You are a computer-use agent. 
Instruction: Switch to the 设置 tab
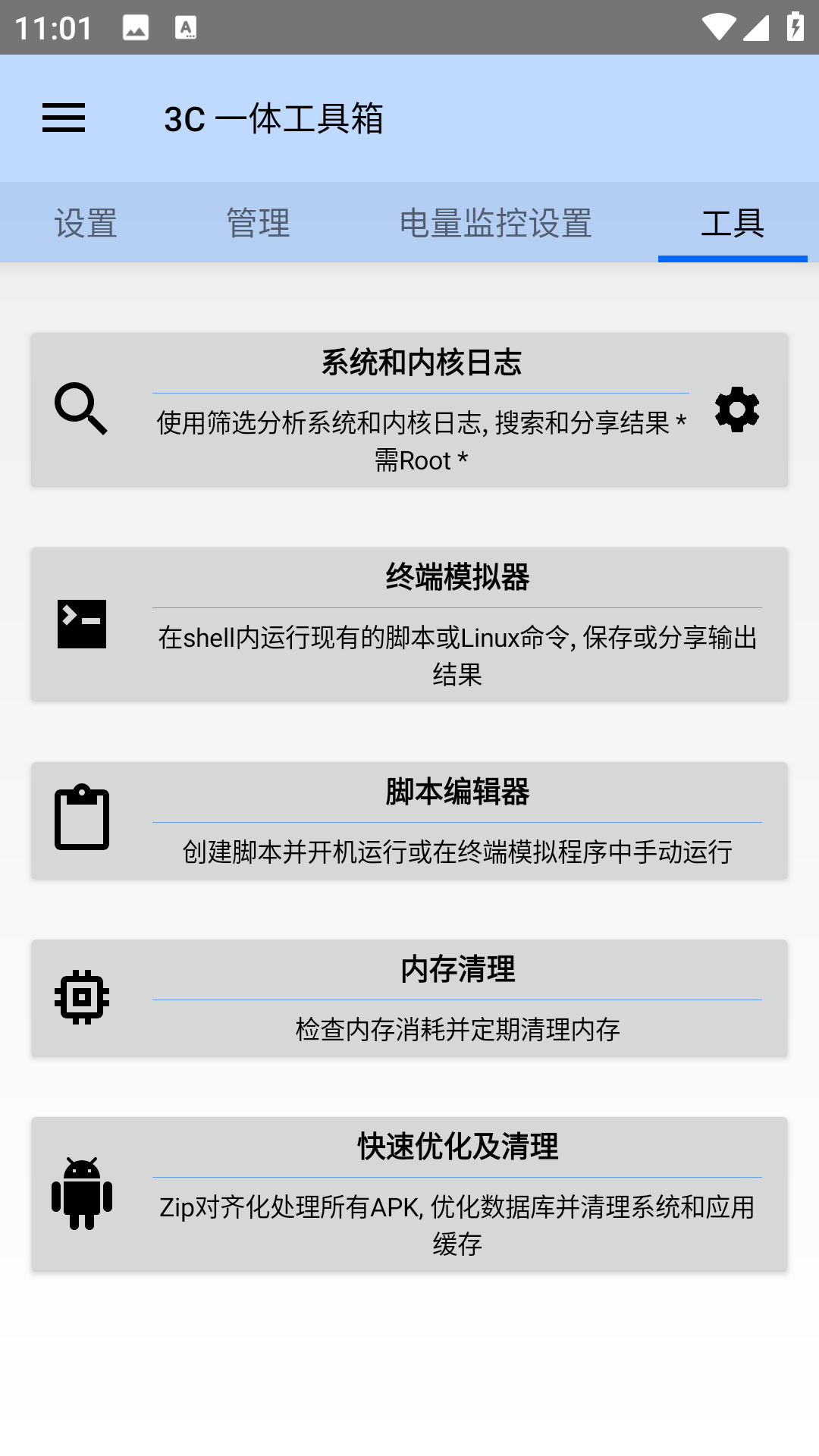pos(84,222)
